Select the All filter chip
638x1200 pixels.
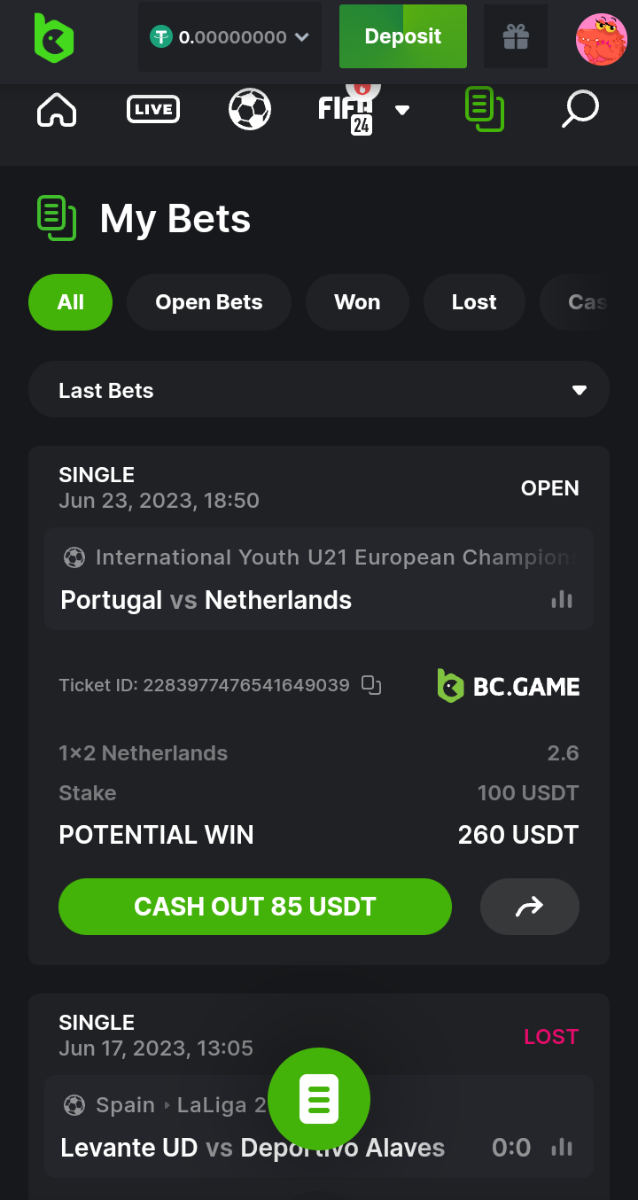pos(70,302)
